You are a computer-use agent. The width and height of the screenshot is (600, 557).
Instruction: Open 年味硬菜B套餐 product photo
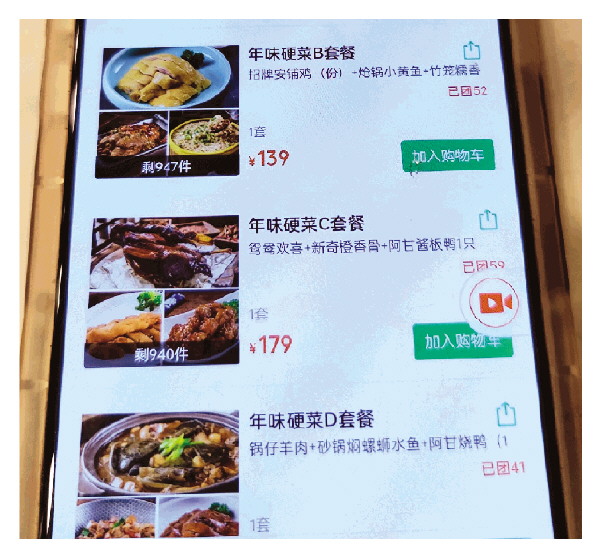pyautogui.click(x=167, y=110)
